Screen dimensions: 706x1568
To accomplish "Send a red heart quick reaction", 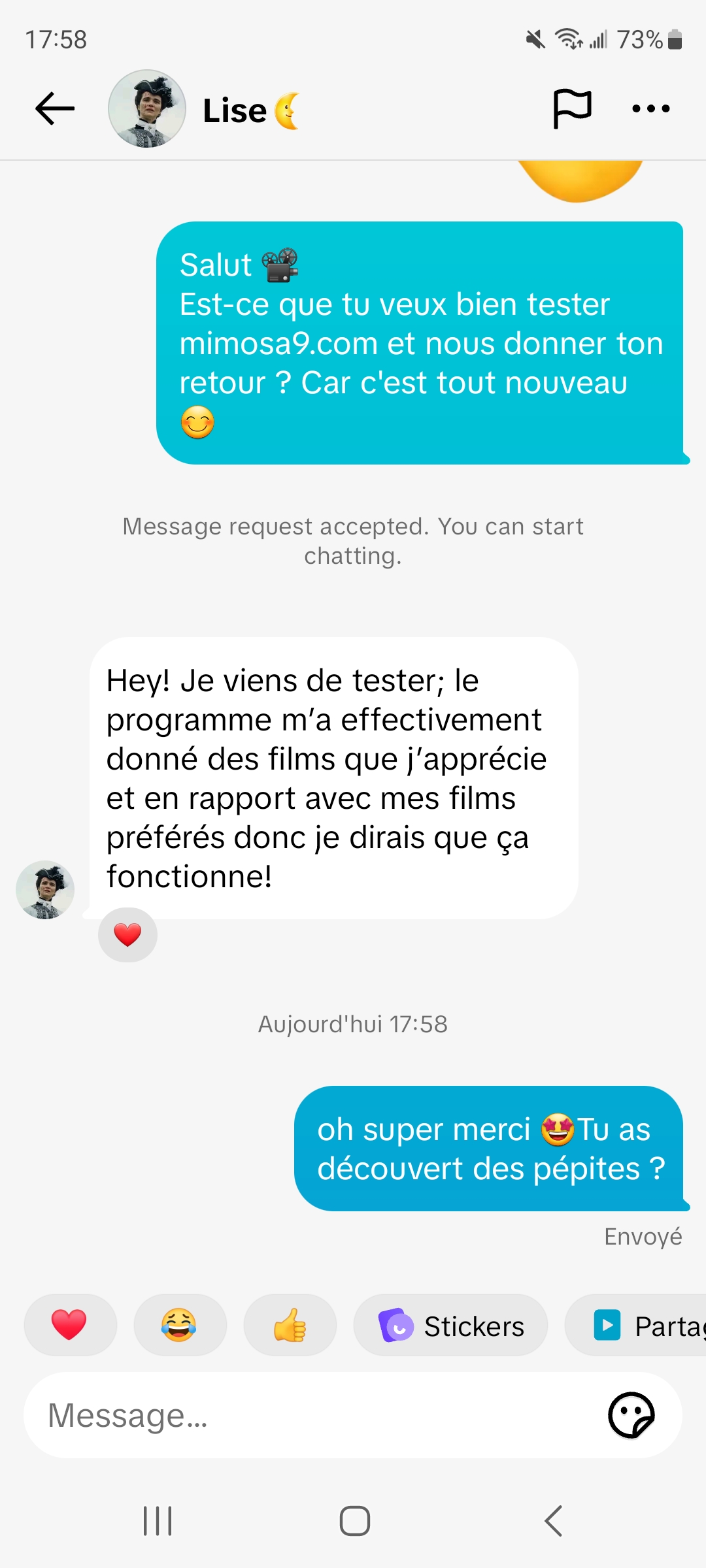I will pyautogui.click(x=69, y=1326).
